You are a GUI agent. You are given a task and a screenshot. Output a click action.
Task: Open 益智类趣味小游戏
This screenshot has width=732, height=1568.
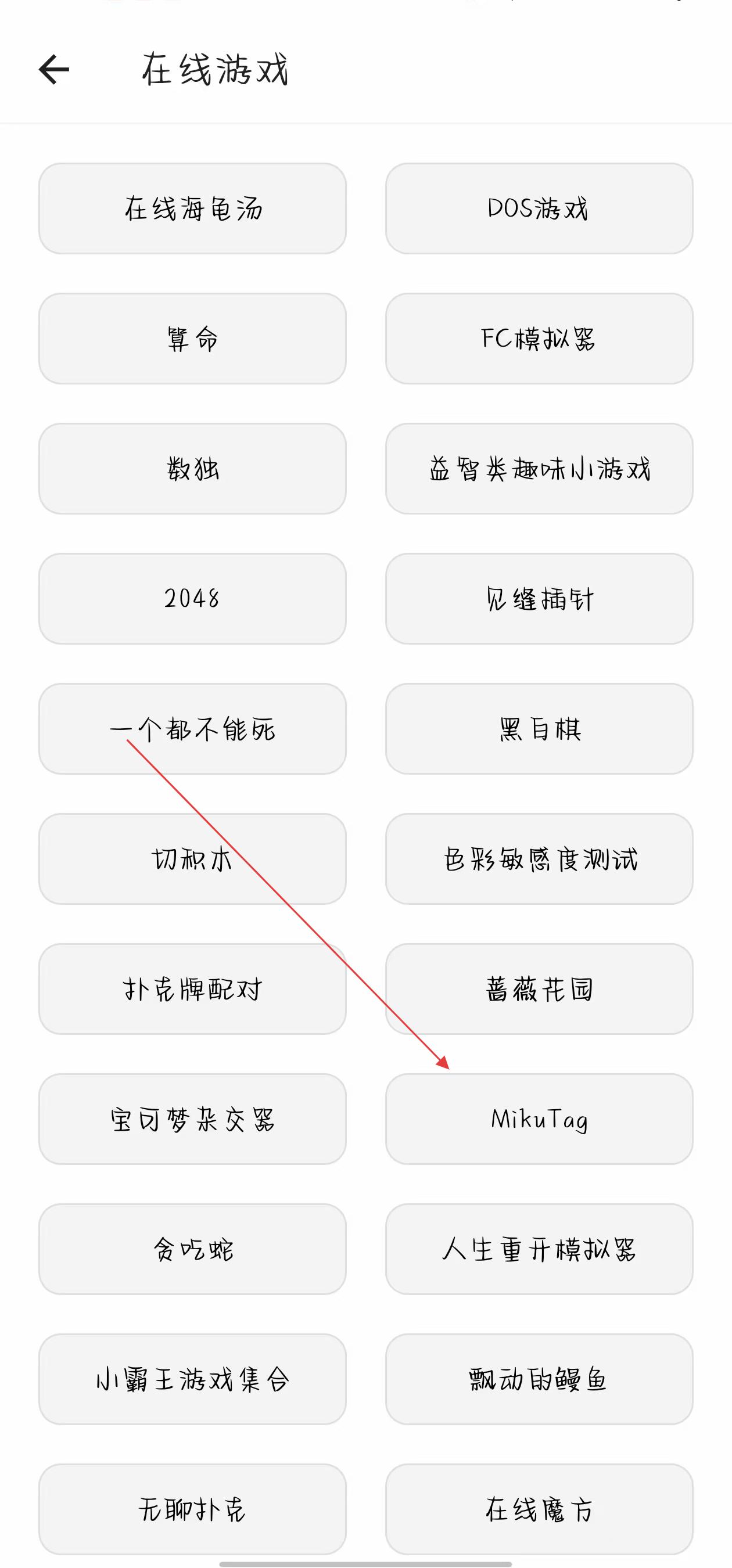(x=539, y=469)
